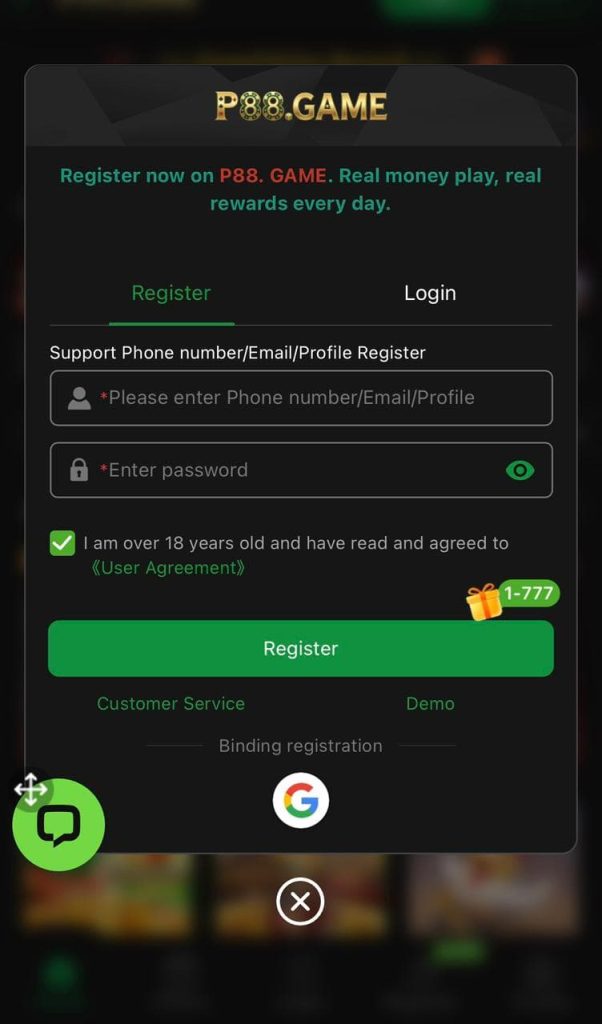Select the Register tab
Viewport: 602px width, 1024px height.
[x=171, y=293]
